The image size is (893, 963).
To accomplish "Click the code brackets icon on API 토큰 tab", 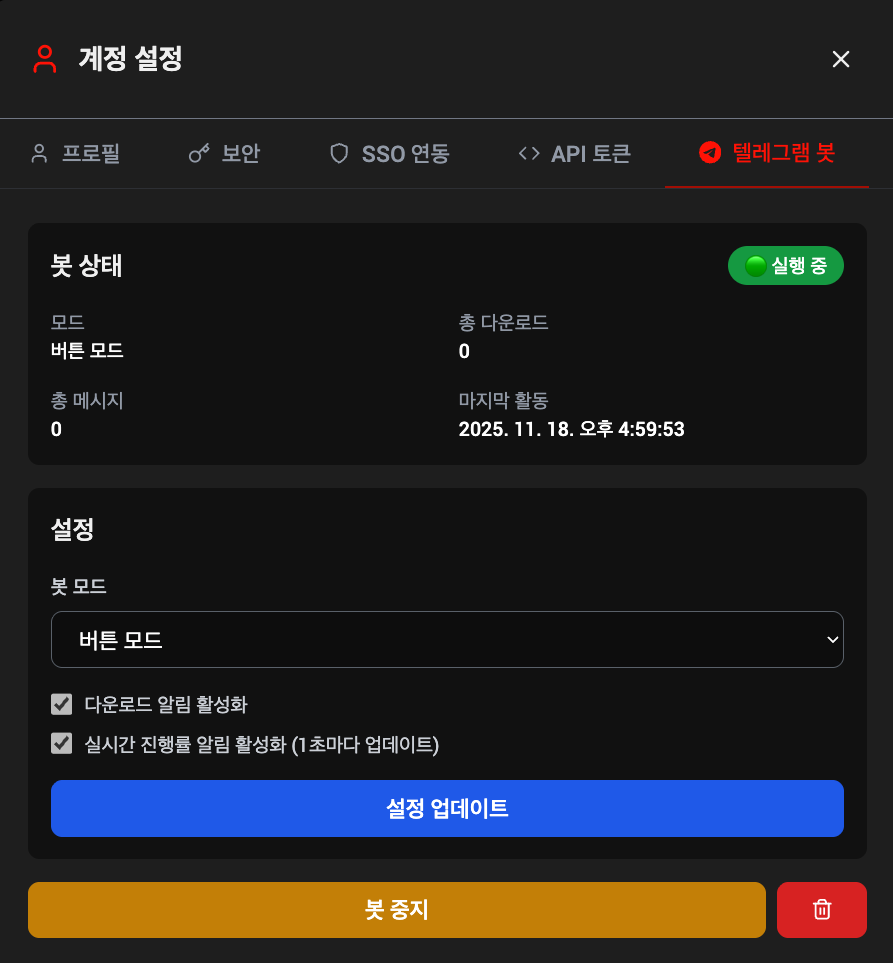I will pos(527,153).
